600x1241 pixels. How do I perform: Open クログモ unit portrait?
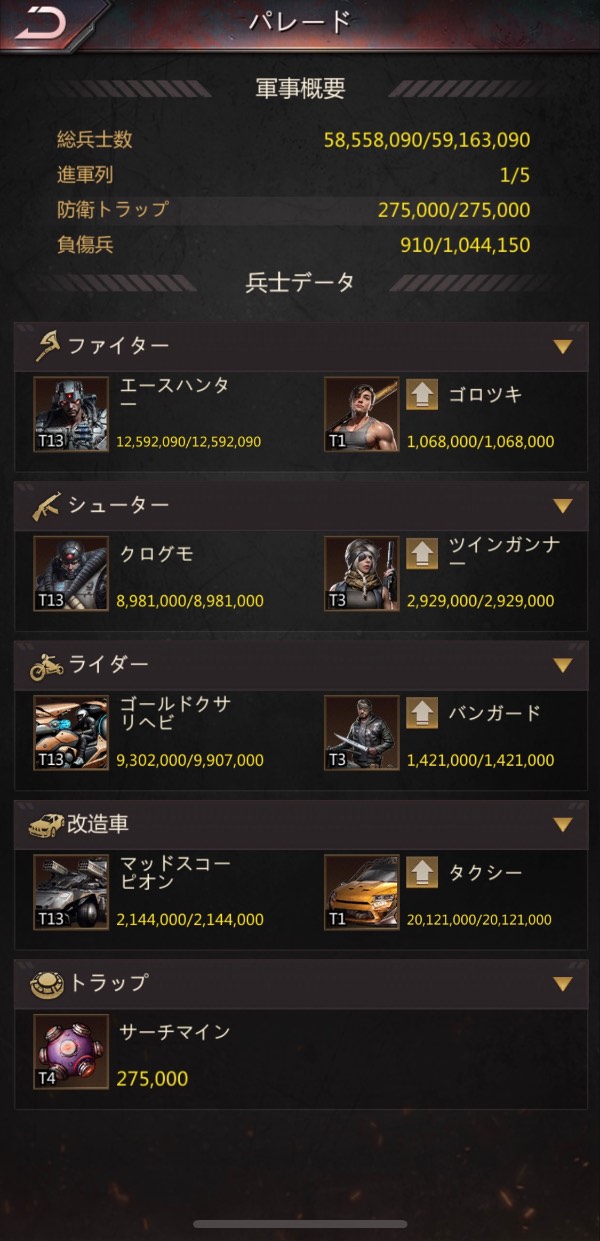point(71,573)
